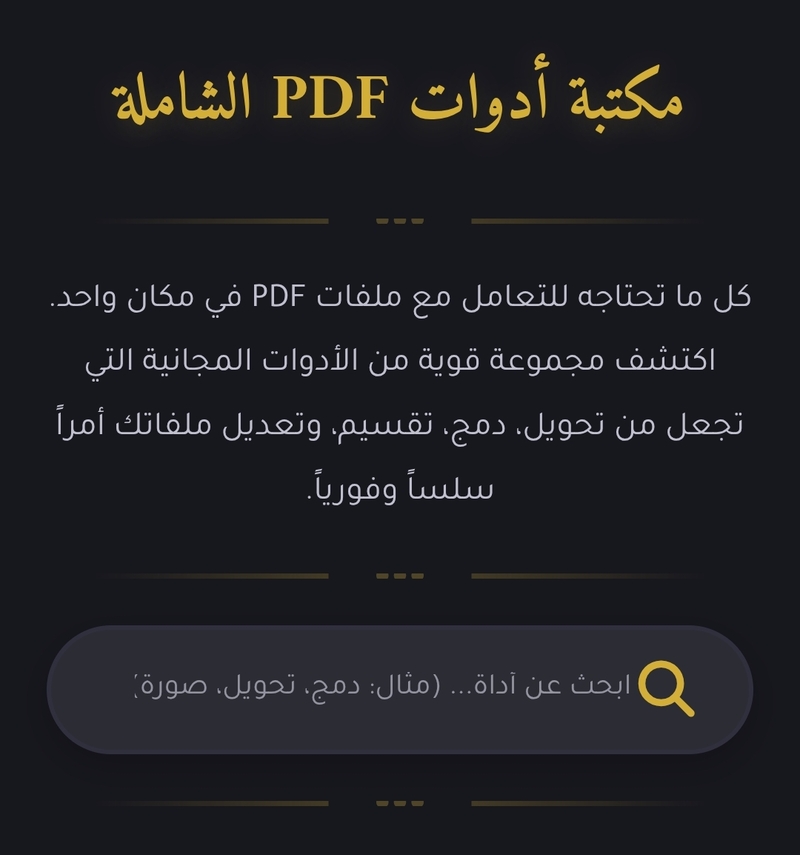
Task: Tap the PDF tool search field
Action: point(380,689)
